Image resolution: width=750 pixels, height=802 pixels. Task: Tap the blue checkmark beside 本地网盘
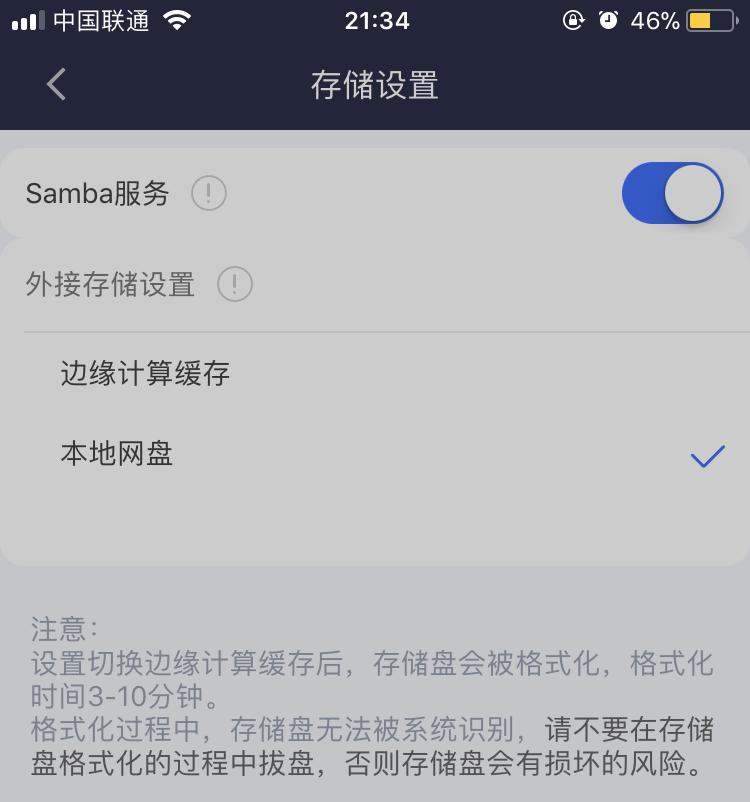(708, 456)
